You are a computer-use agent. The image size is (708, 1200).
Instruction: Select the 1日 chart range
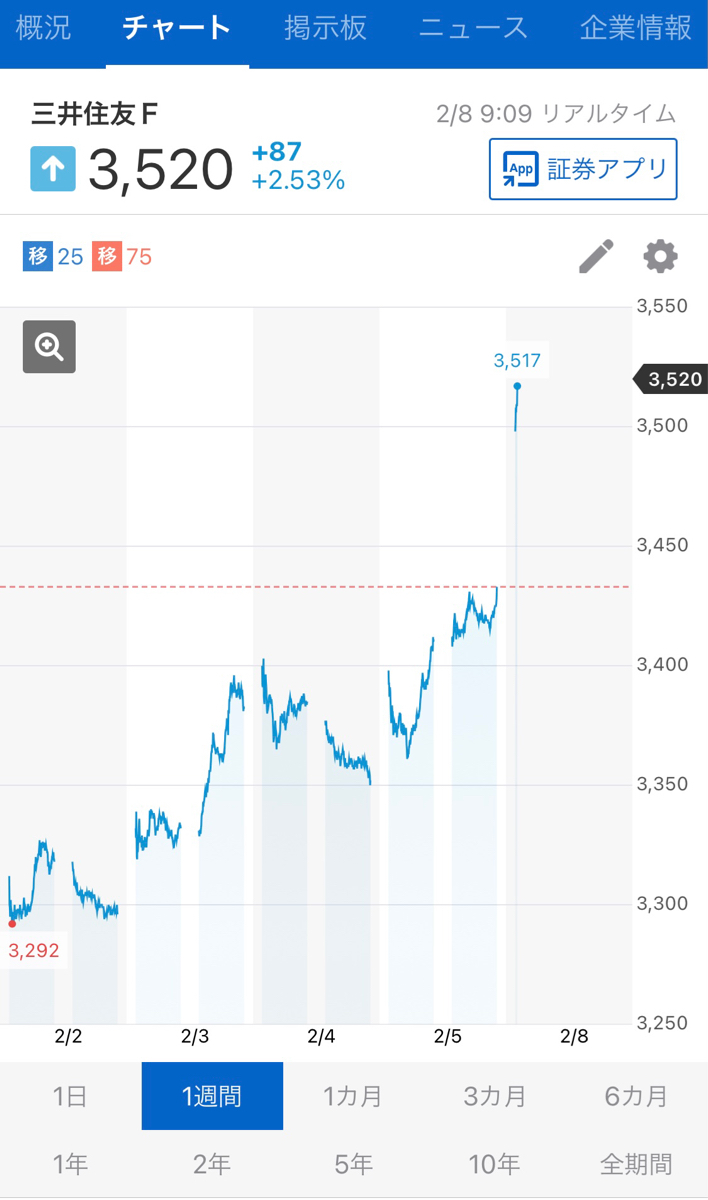pos(70,1096)
